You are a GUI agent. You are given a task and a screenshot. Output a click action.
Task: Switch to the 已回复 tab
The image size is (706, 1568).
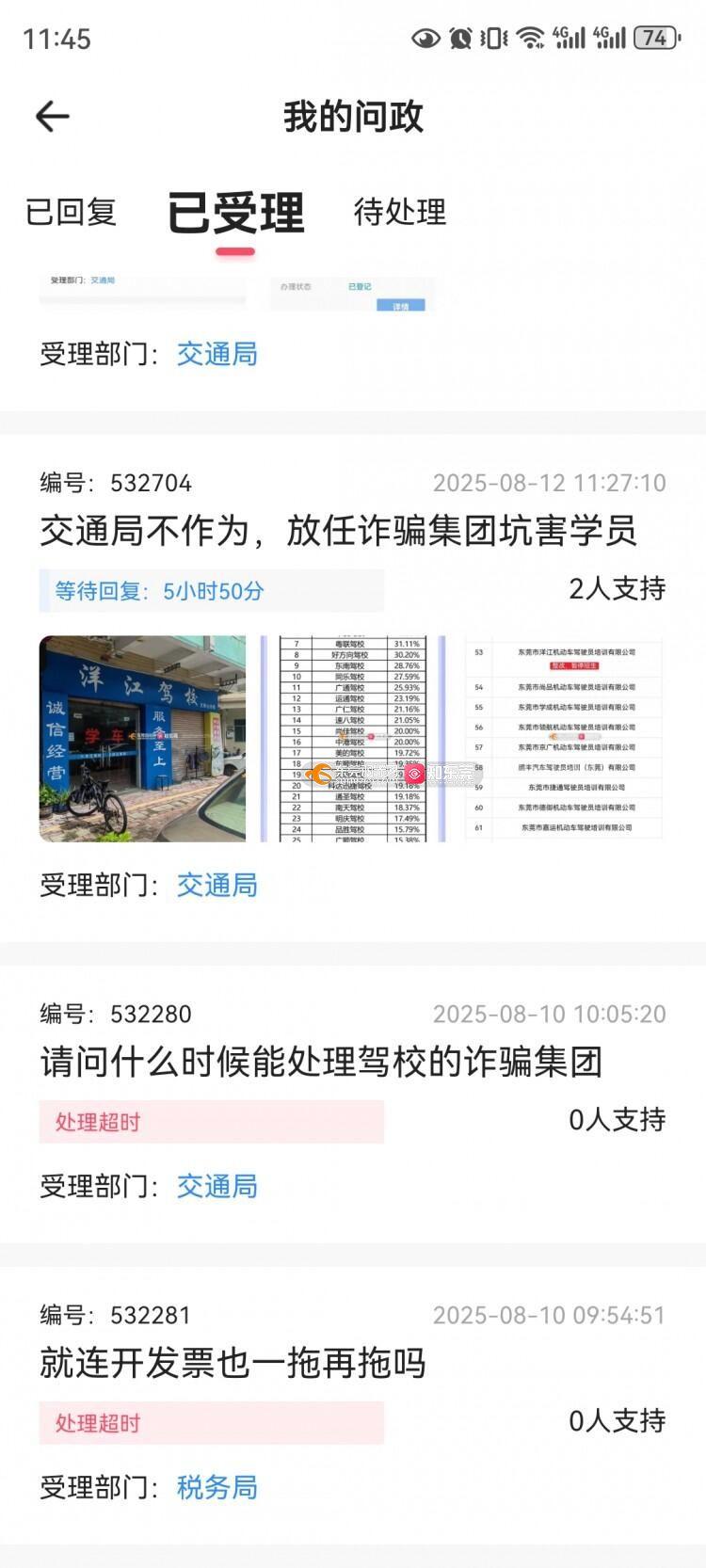tap(71, 213)
